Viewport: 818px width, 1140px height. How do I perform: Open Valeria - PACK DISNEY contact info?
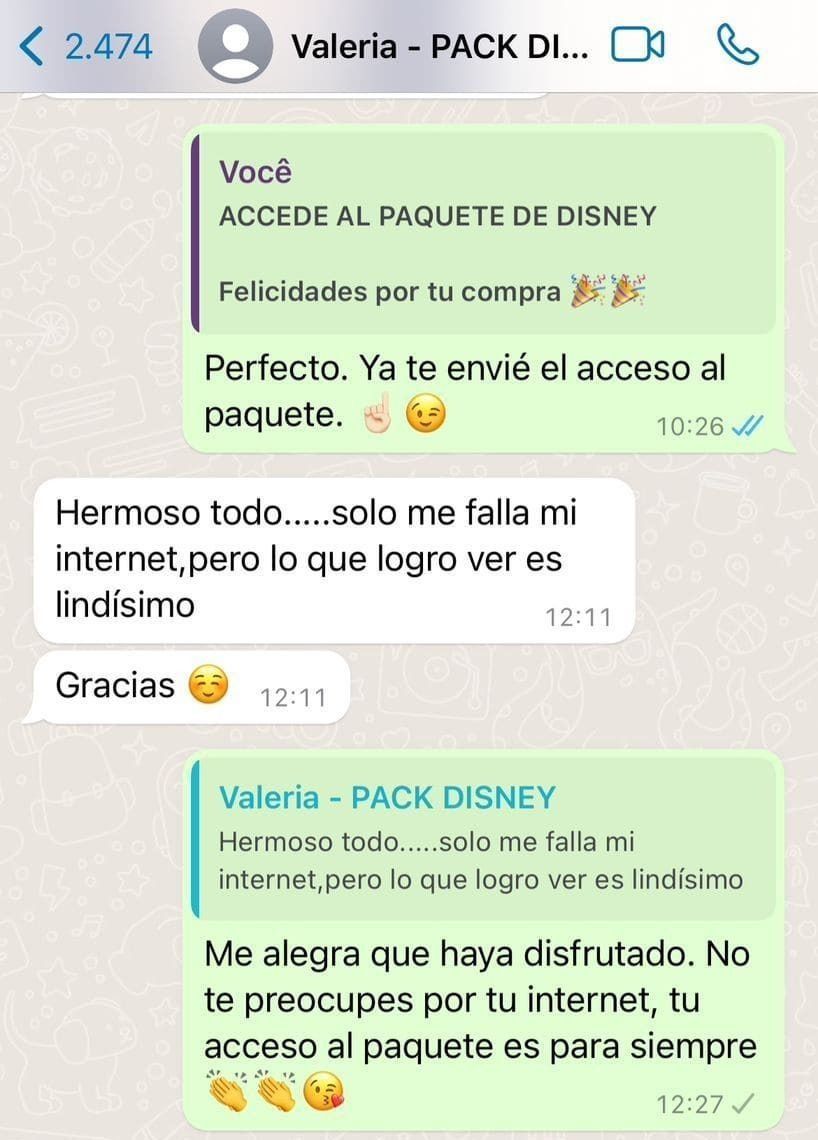(x=440, y=47)
